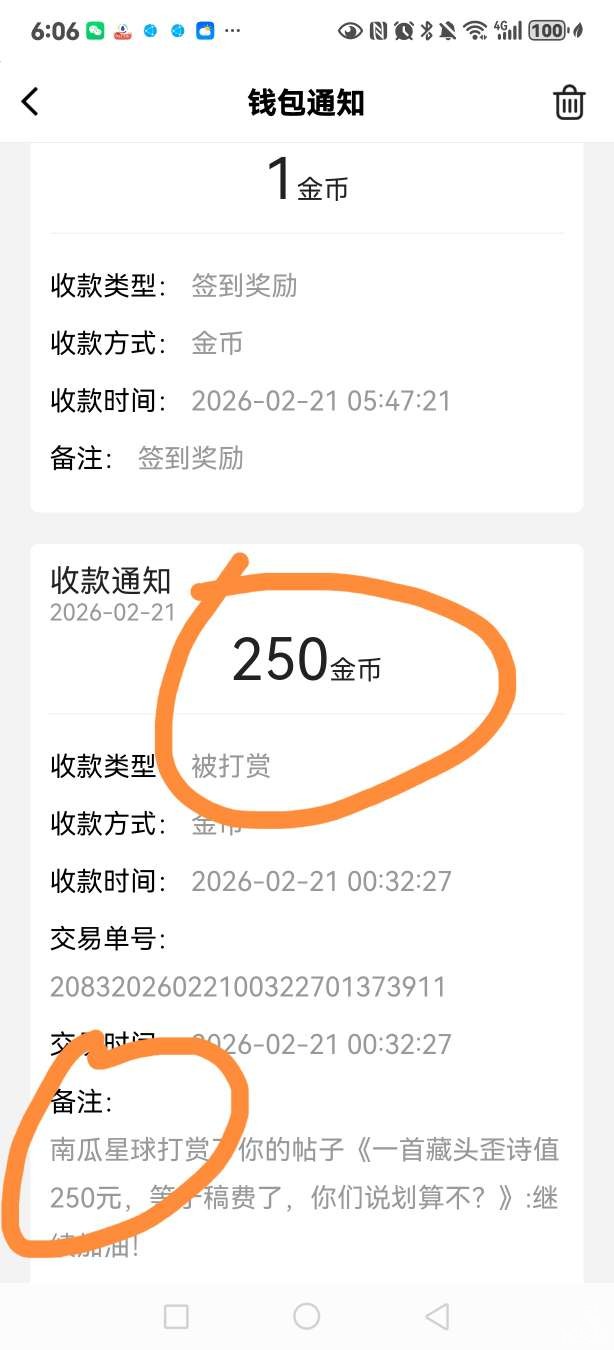This screenshot has width=614, height=1350.
Task: Open the recent apps square button
Action: (176, 1316)
